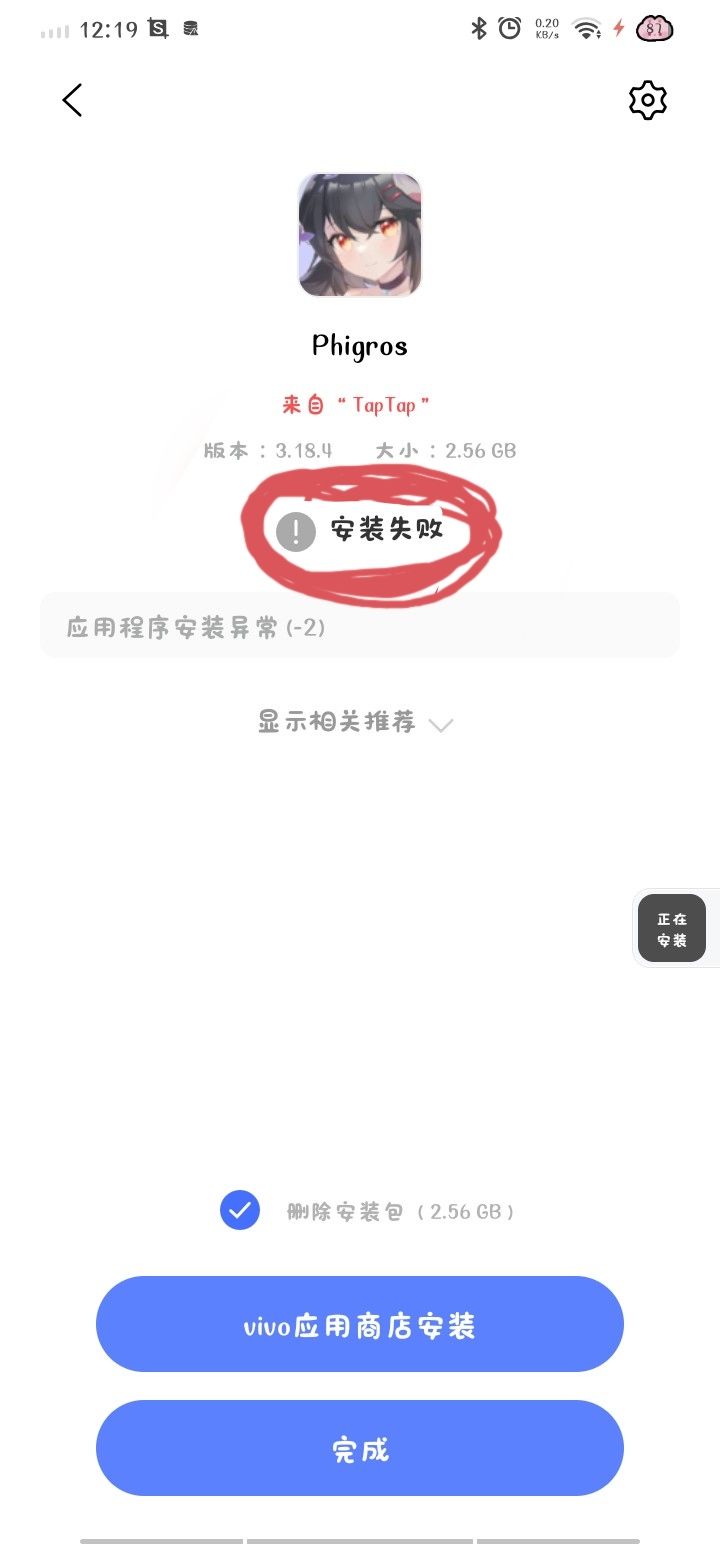Viewport: 720px width, 1544px height.
Task: Install via vivo应用商店安装 button
Action: [x=359, y=1324]
